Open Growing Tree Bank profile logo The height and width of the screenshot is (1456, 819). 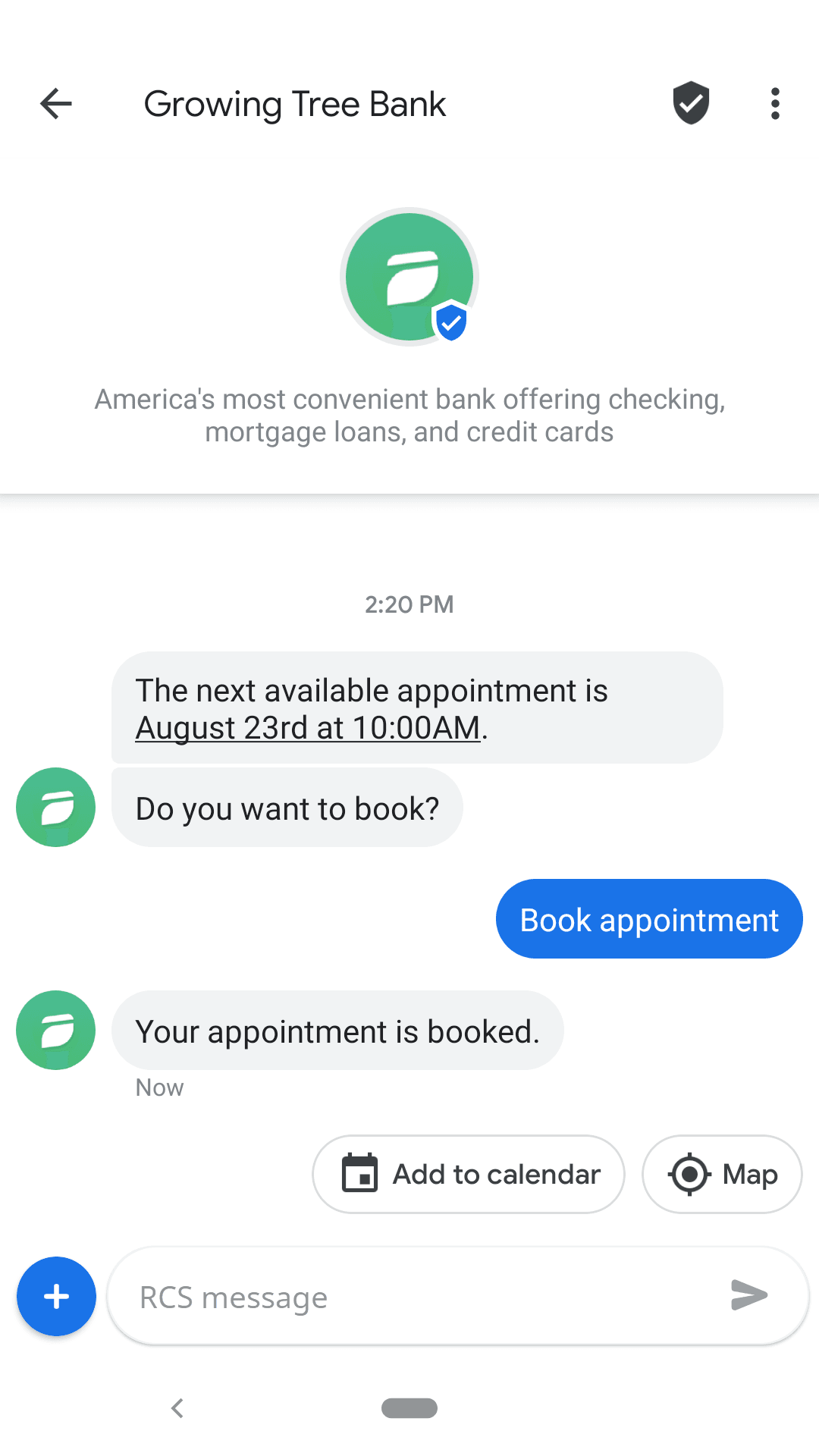click(409, 277)
